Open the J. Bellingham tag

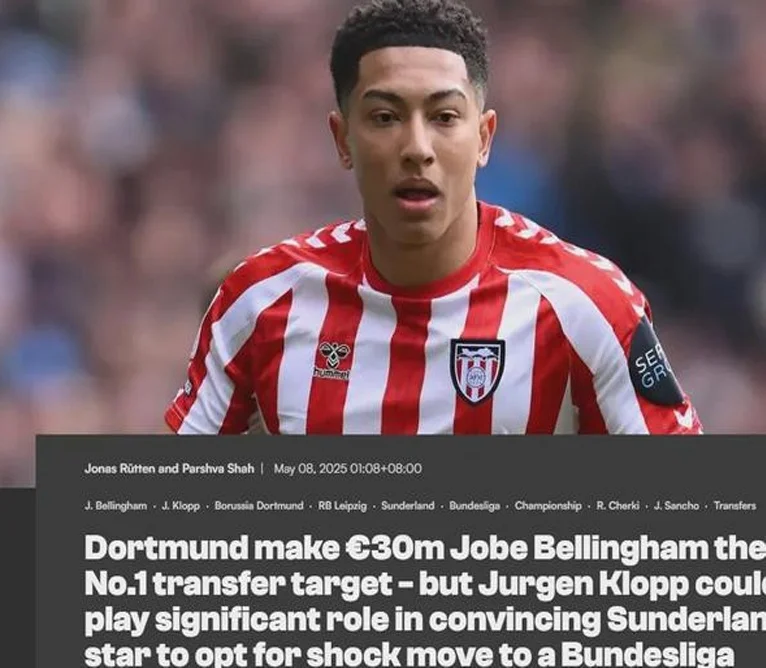click(x=115, y=506)
